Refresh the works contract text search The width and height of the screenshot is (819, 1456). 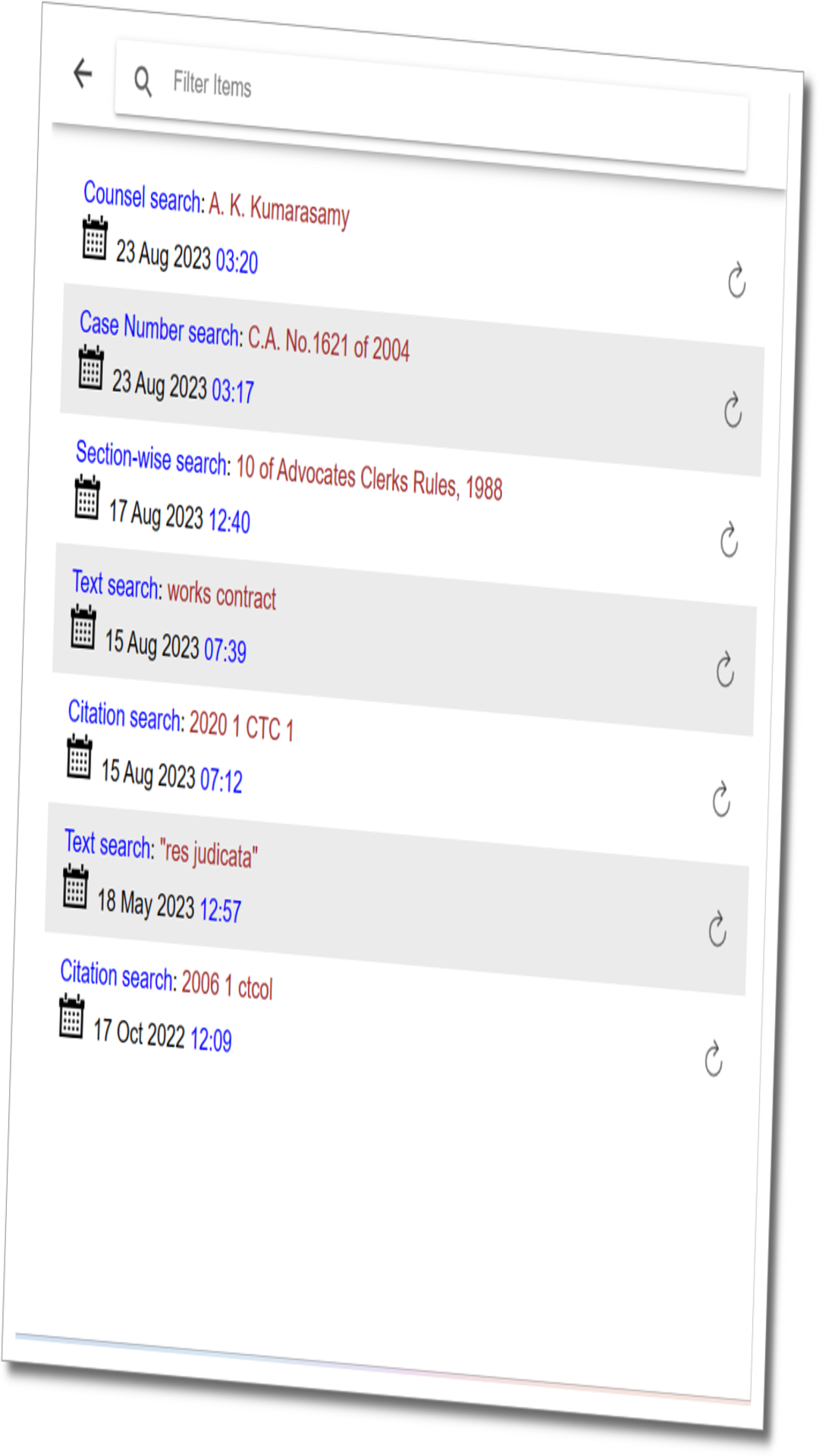725,670
